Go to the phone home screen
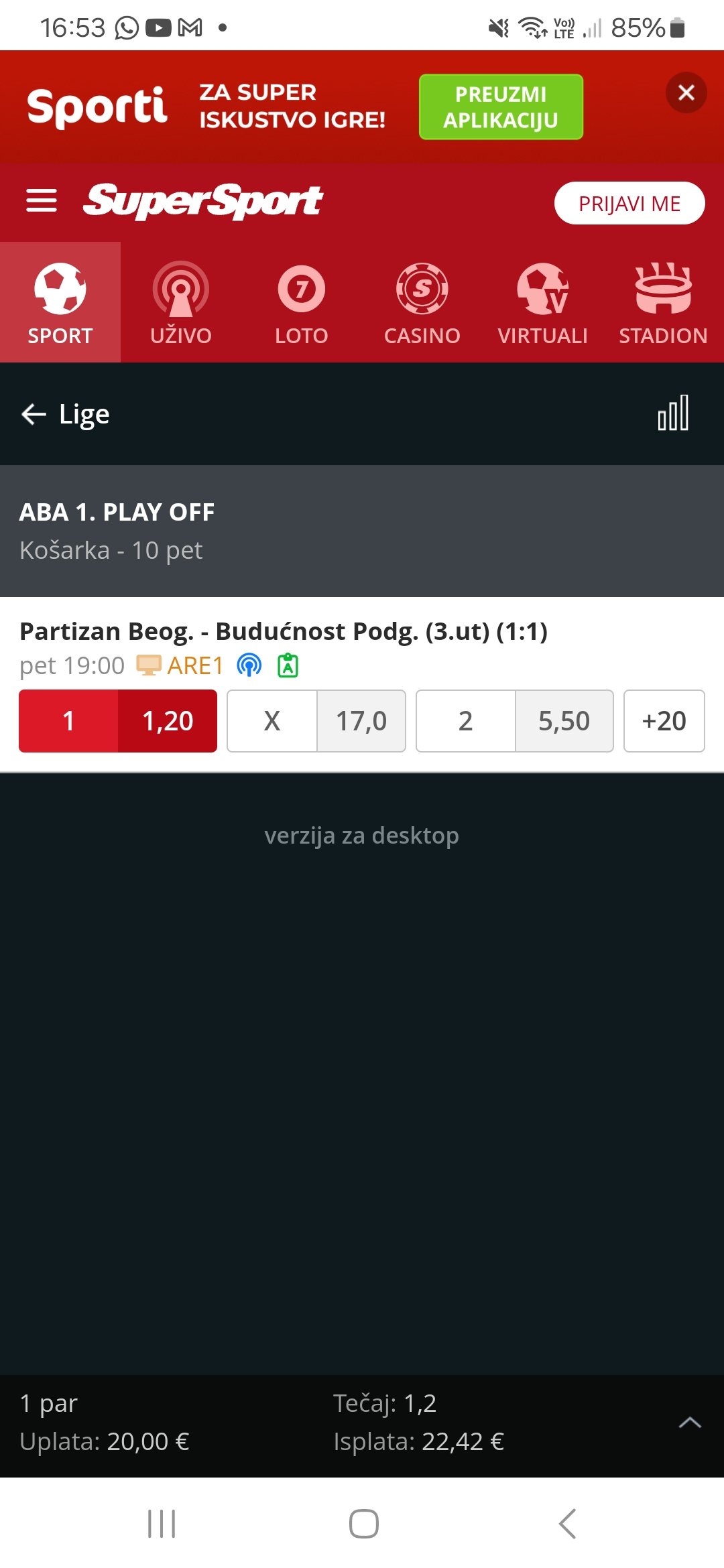The height and width of the screenshot is (1568, 724). coord(363,1523)
